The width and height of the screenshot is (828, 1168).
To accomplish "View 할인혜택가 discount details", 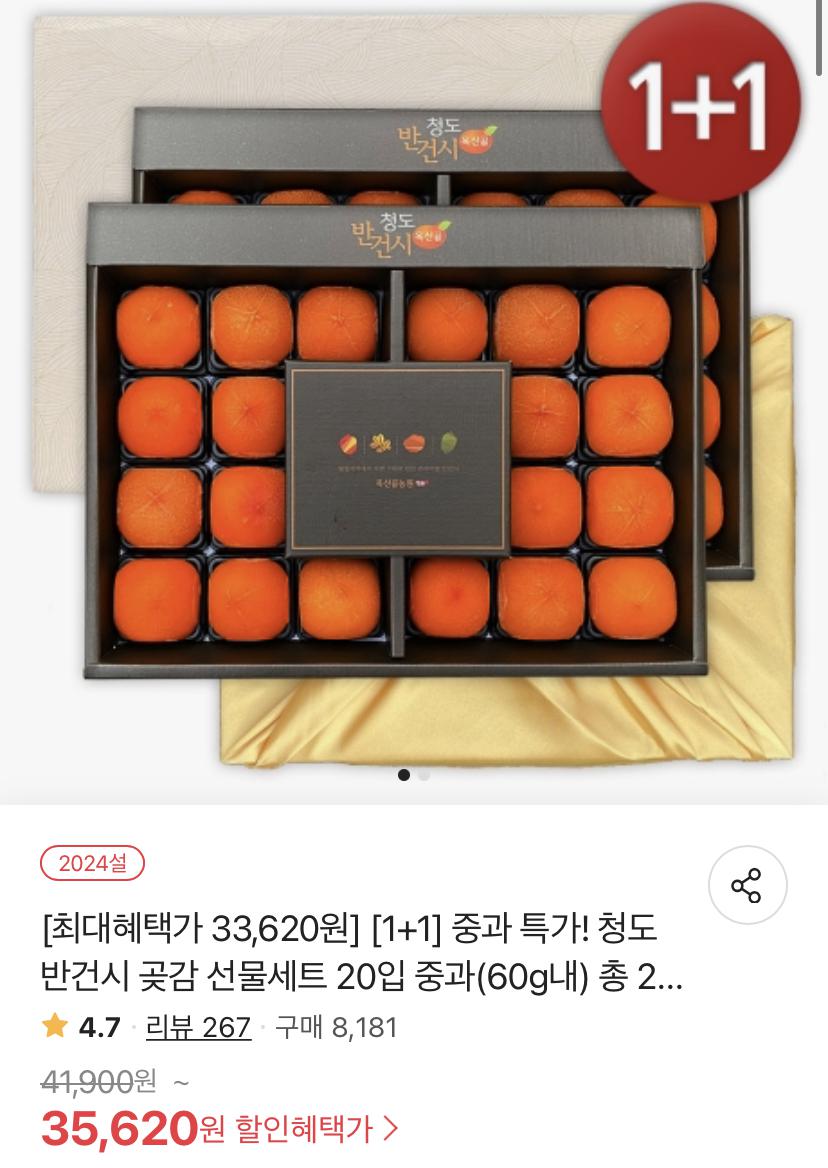I will (316, 1130).
